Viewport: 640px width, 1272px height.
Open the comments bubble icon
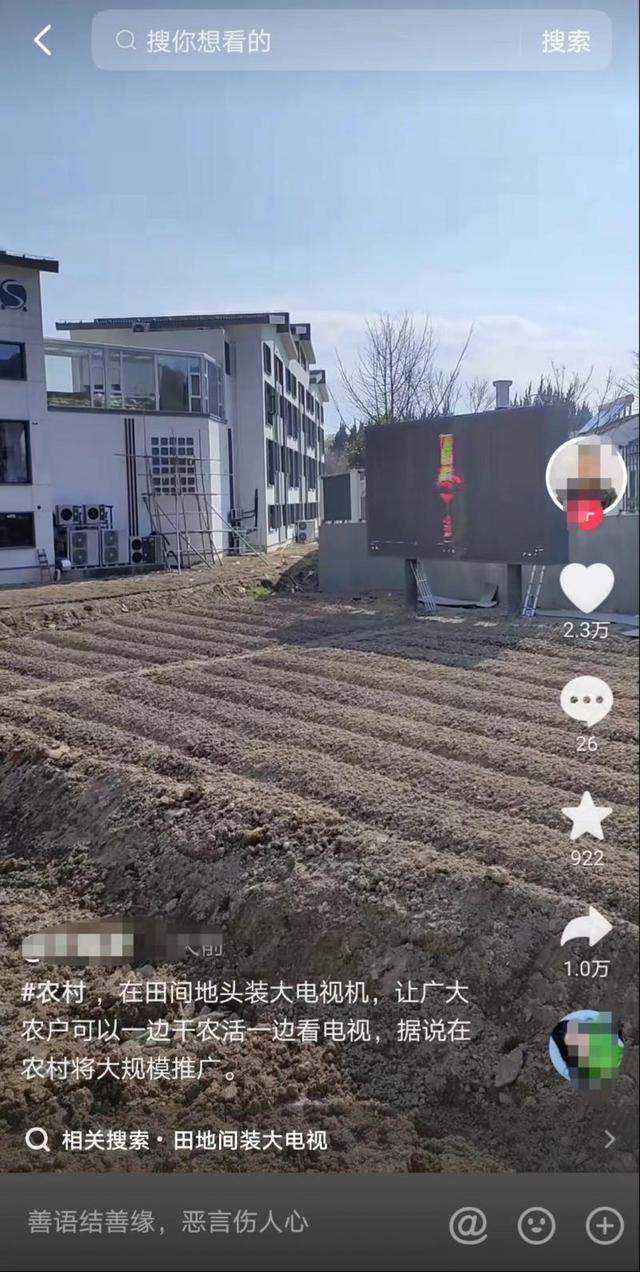click(586, 701)
